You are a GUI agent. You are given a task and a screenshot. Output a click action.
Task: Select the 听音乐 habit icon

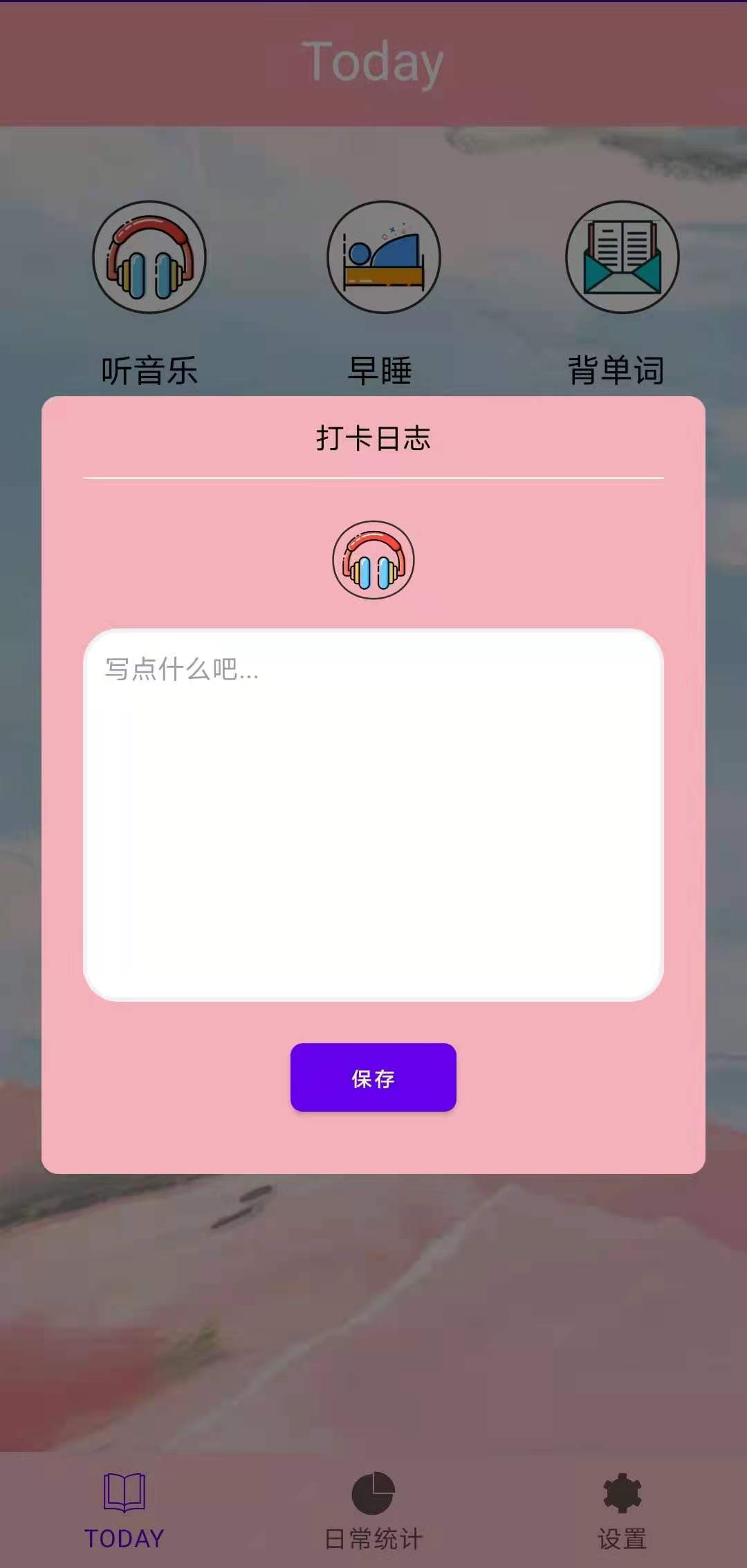click(x=149, y=257)
